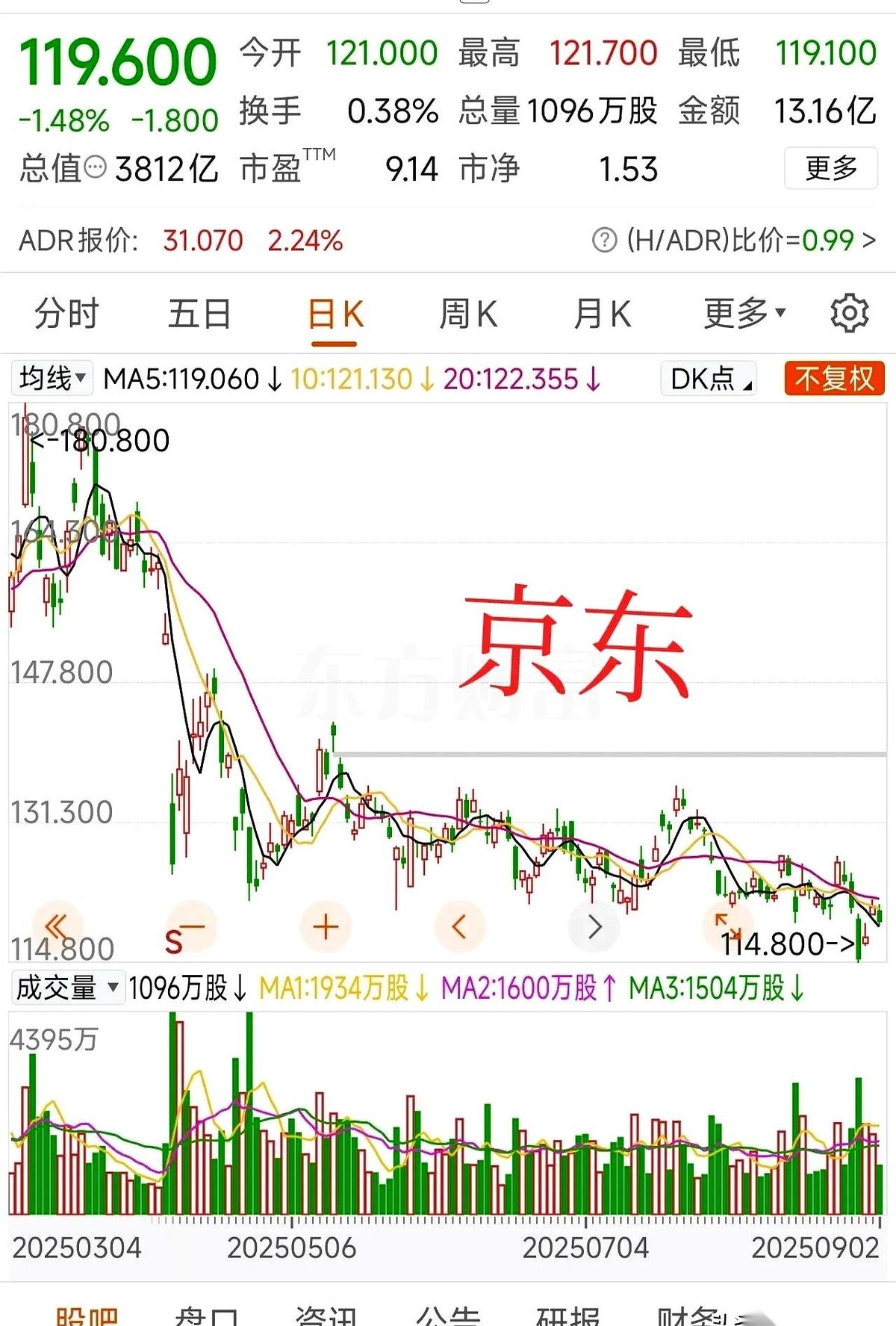
Task: Zoom in the K-line chart with plus
Action: point(326,927)
